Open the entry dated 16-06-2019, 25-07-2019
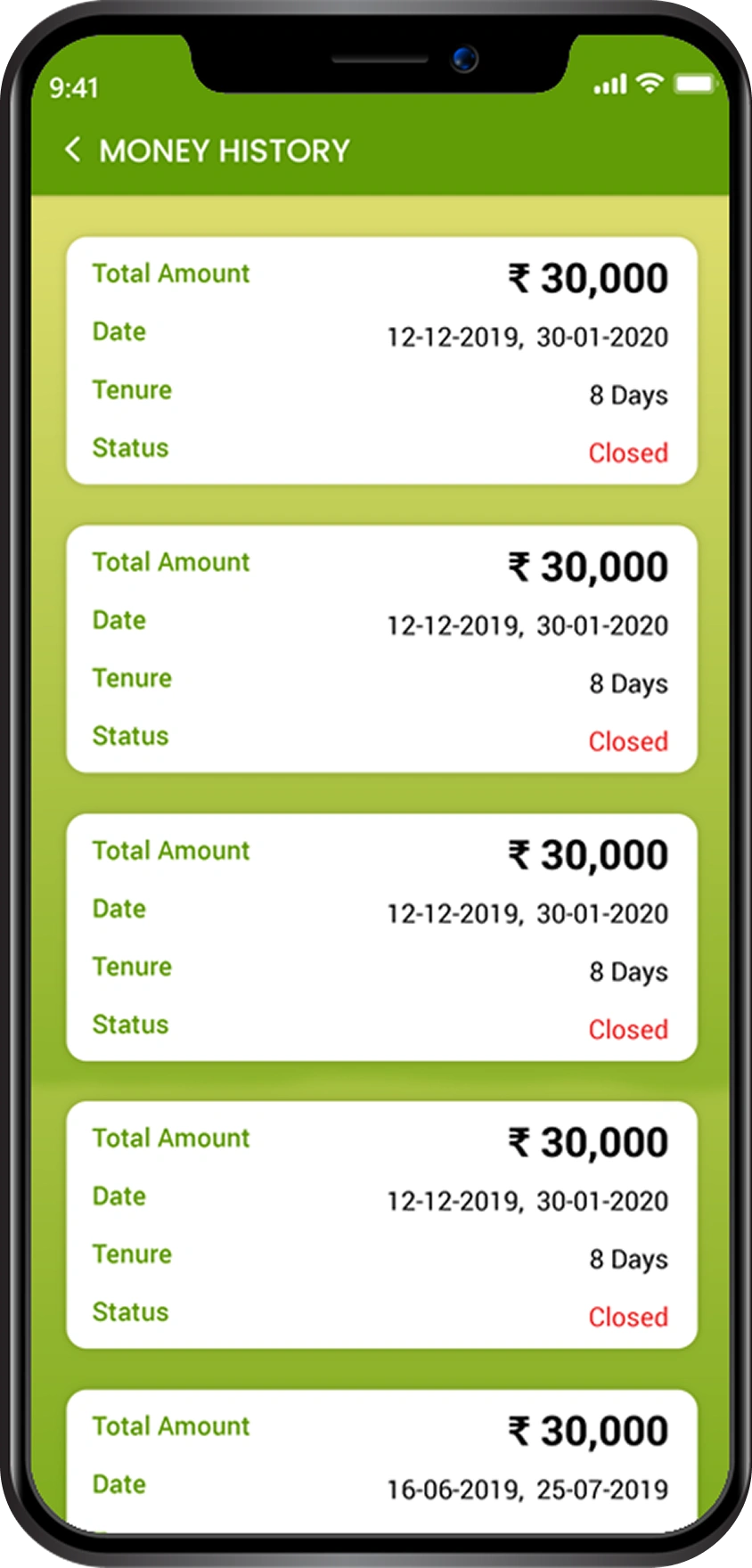The image size is (752, 1568). pos(381,1458)
